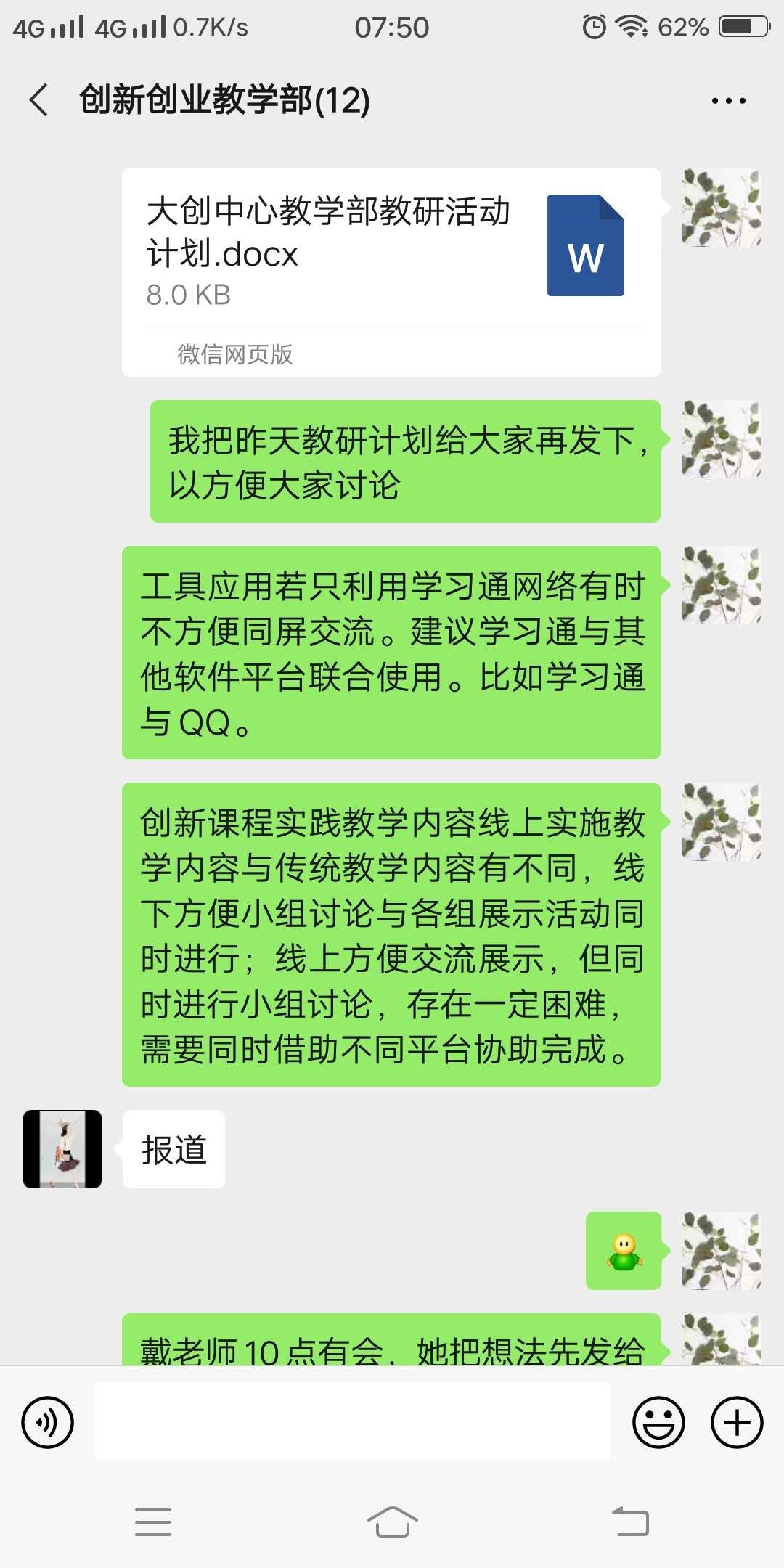The image size is (784, 1568).
Task: Focus the message text field
Action: [x=353, y=1422]
